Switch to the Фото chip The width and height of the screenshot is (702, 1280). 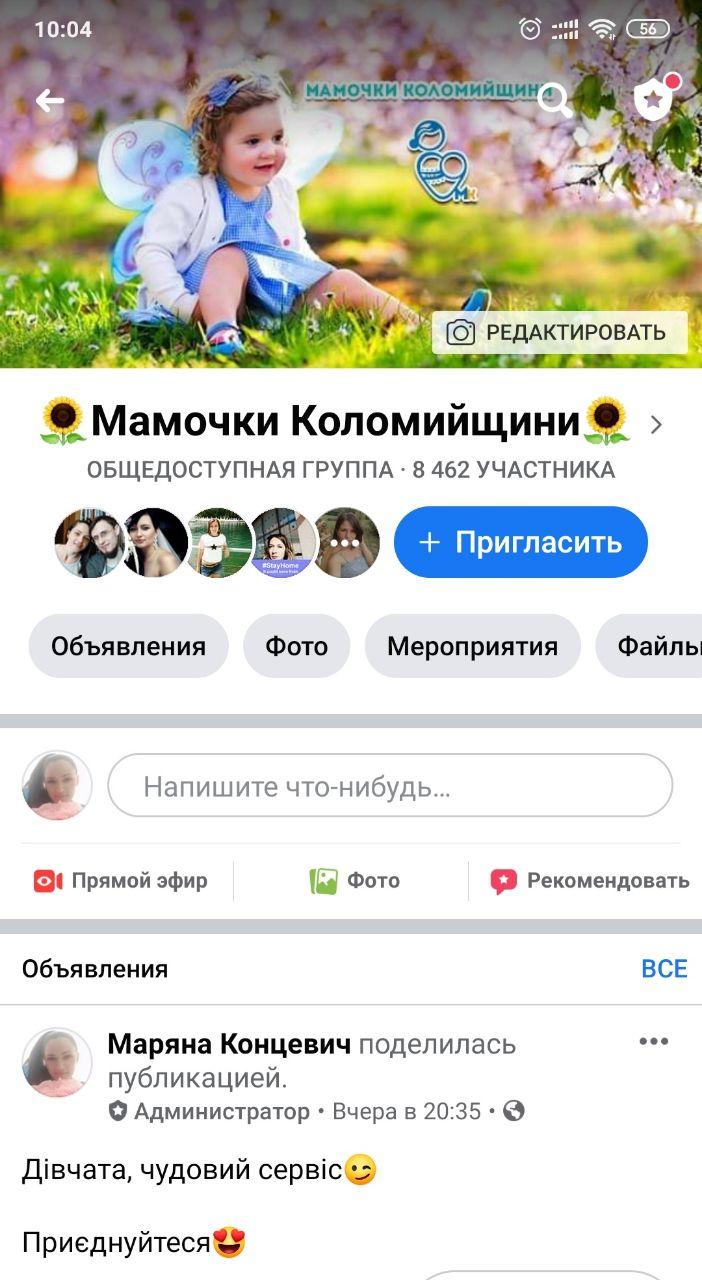coord(296,646)
